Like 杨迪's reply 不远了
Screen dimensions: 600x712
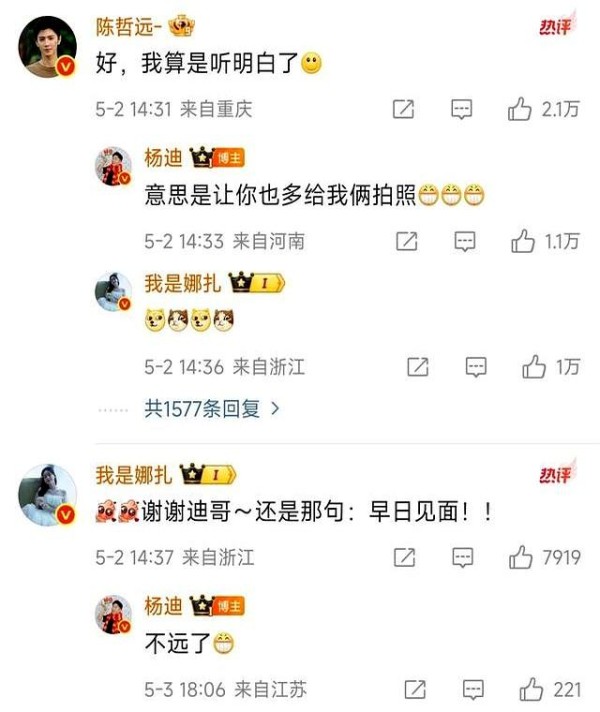[x=531, y=689]
